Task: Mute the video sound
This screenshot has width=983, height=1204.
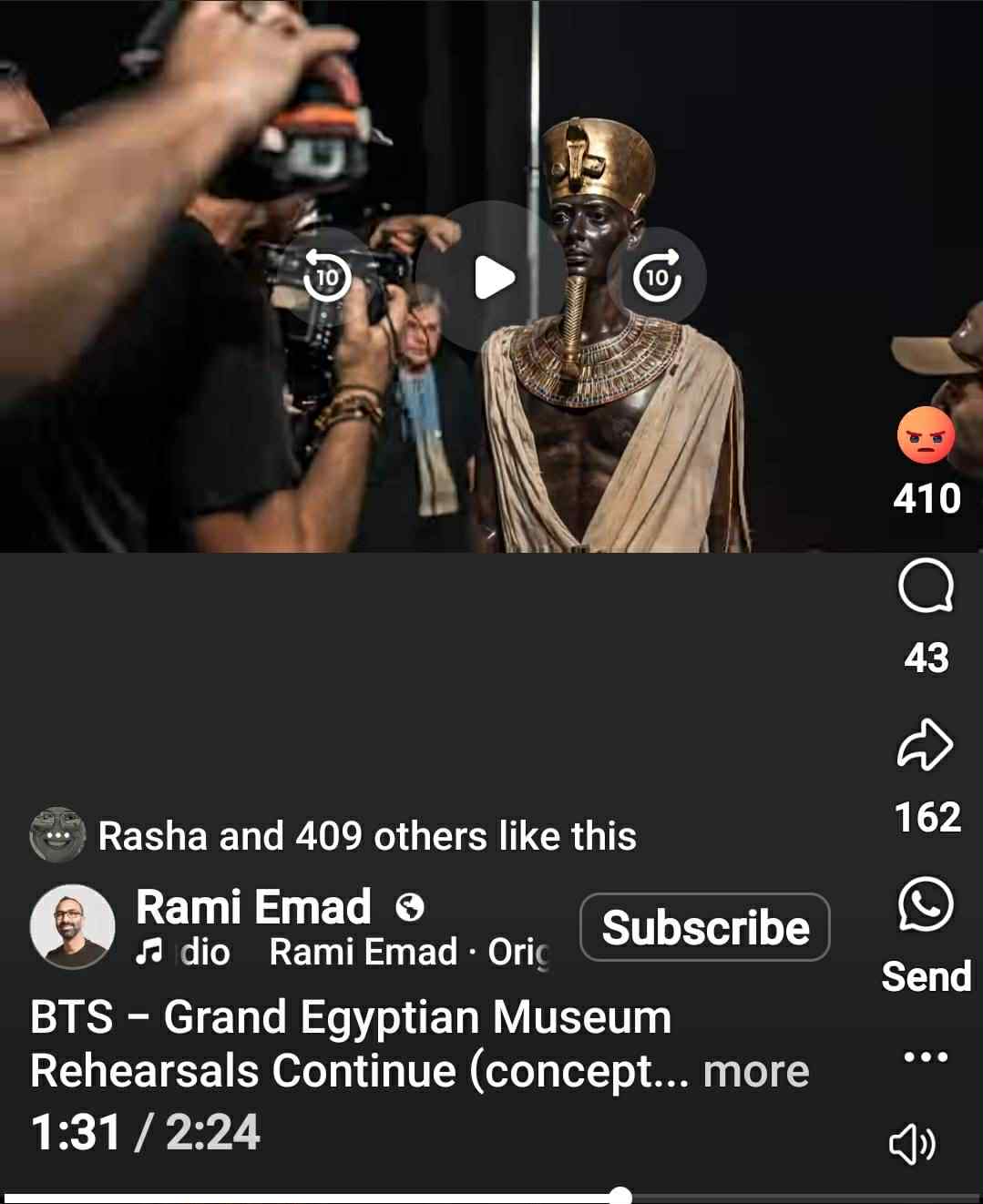Action: tap(912, 1144)
